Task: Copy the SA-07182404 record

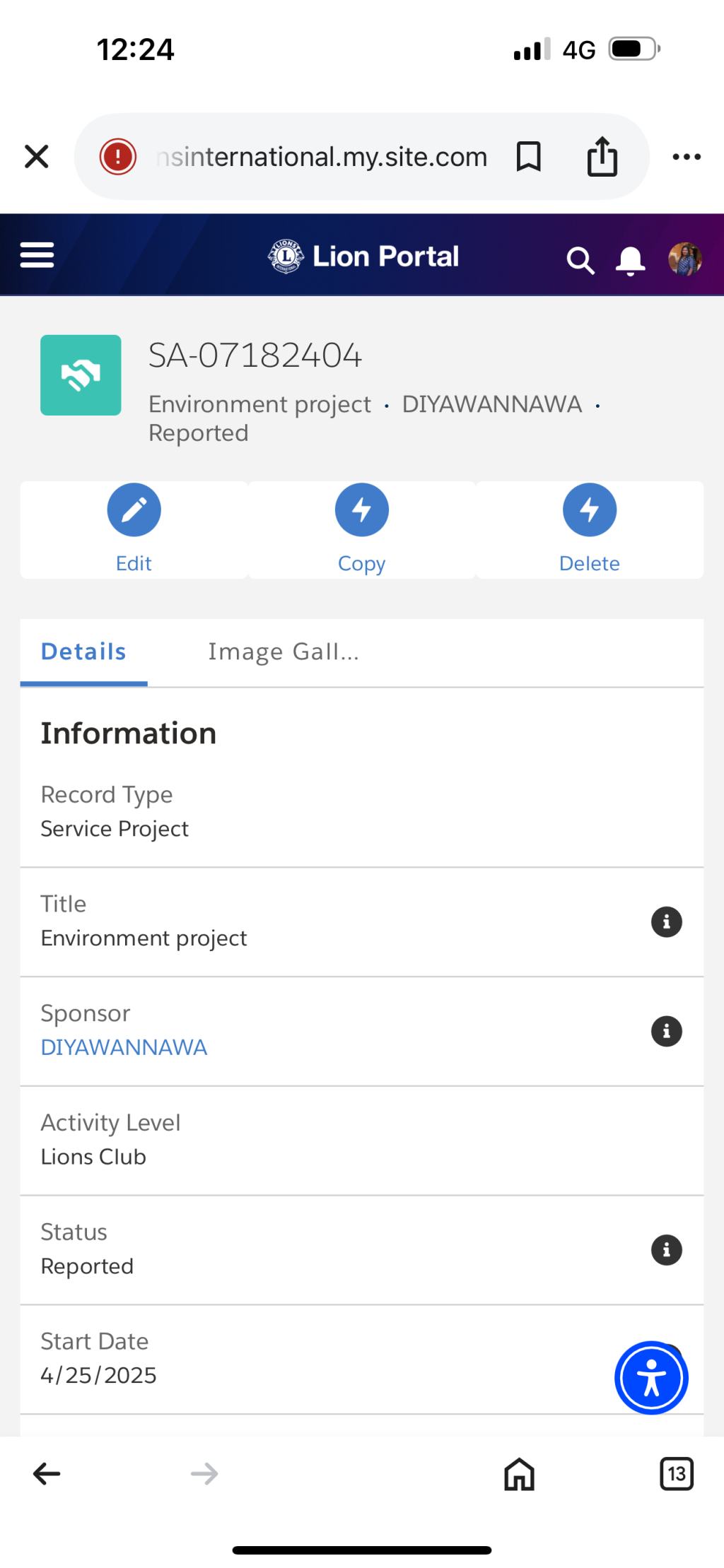Action: click(x=362, y=529)
